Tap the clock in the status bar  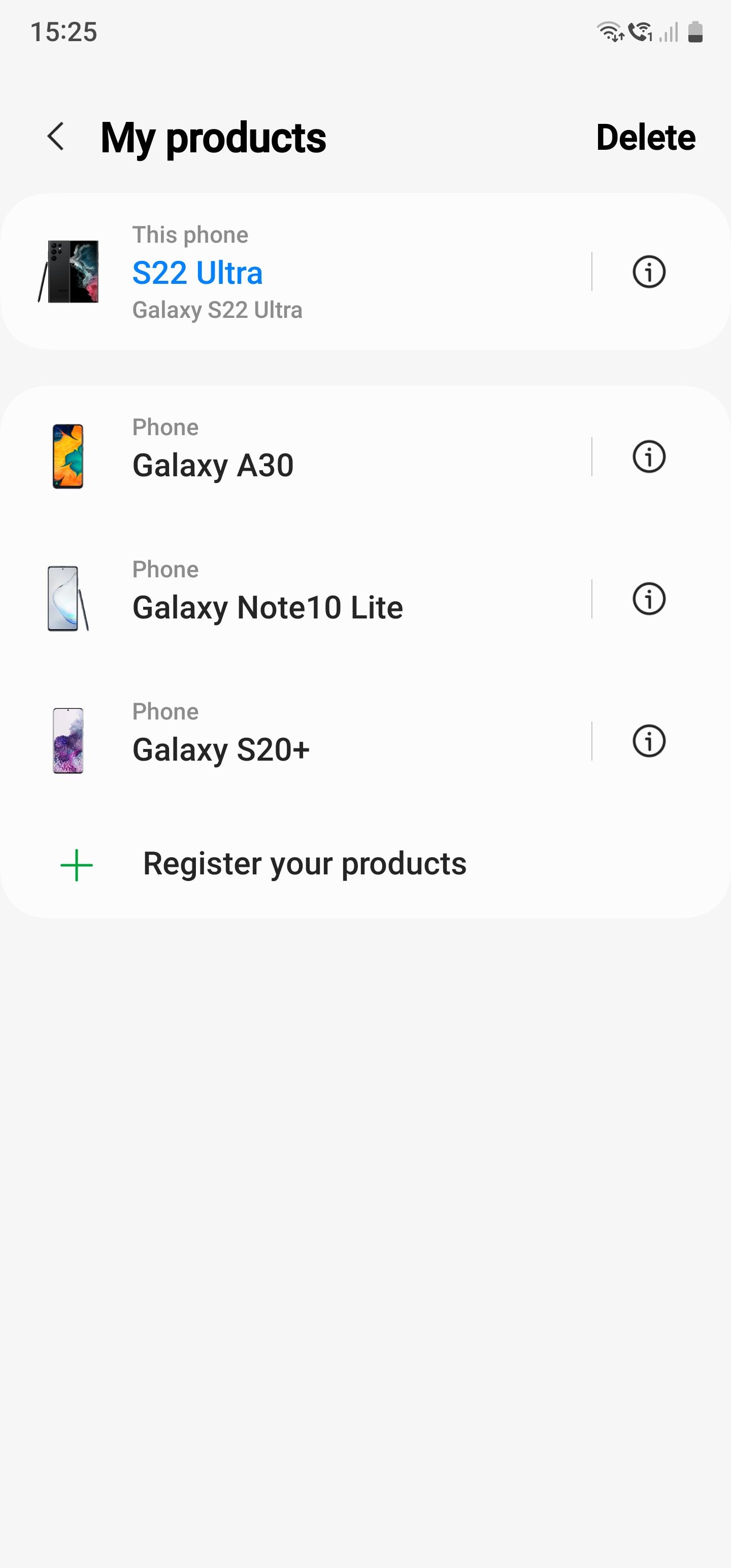64,31
